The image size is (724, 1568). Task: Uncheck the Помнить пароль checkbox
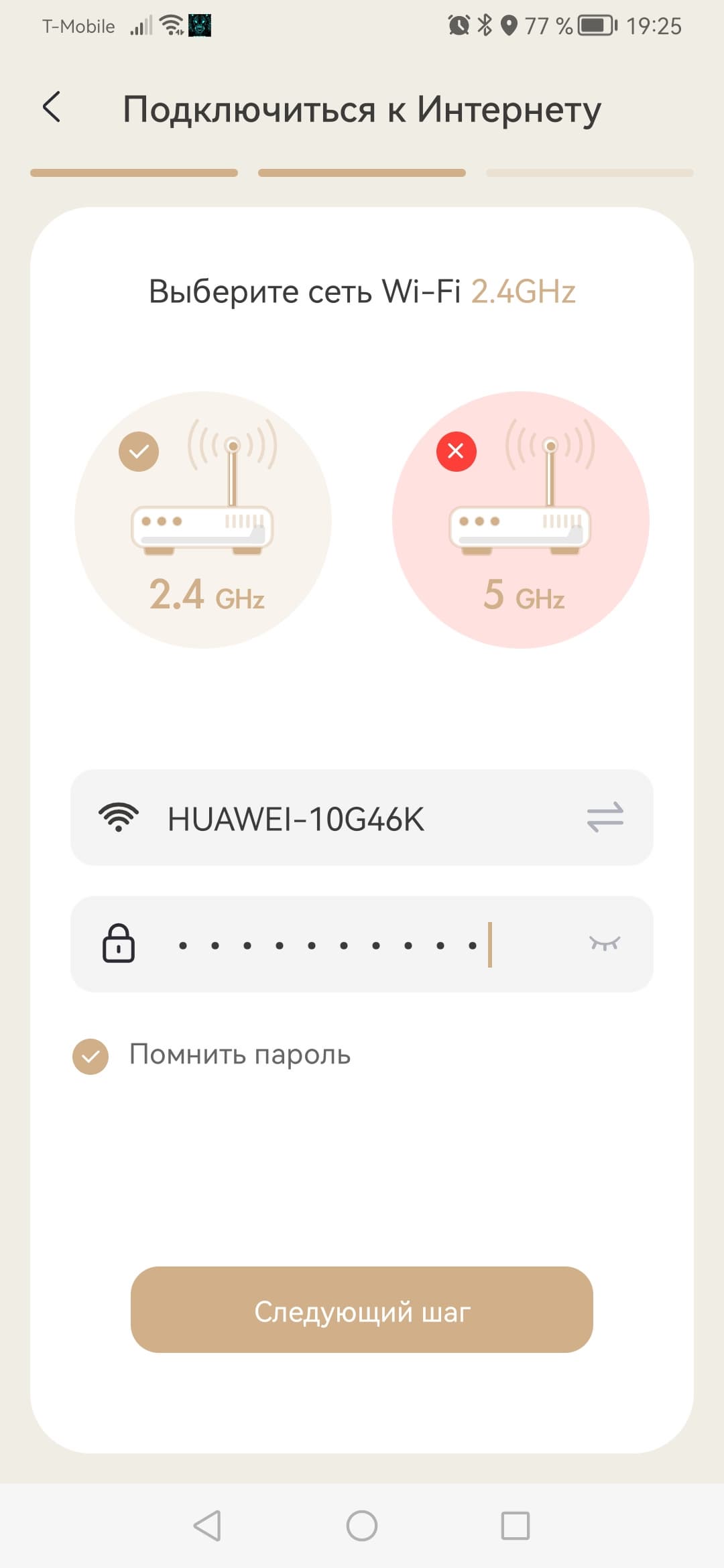90,1057
